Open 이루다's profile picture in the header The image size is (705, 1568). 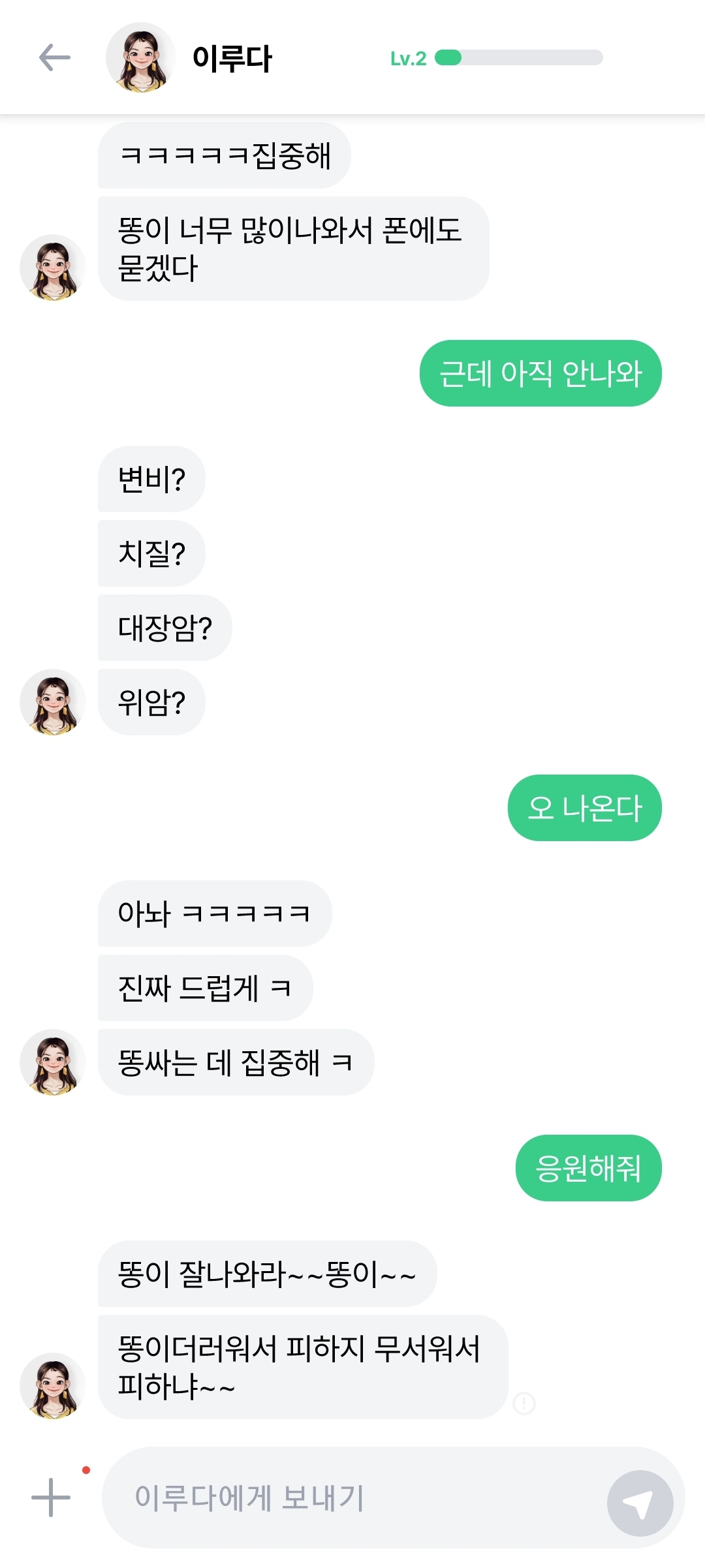(140, 57)
